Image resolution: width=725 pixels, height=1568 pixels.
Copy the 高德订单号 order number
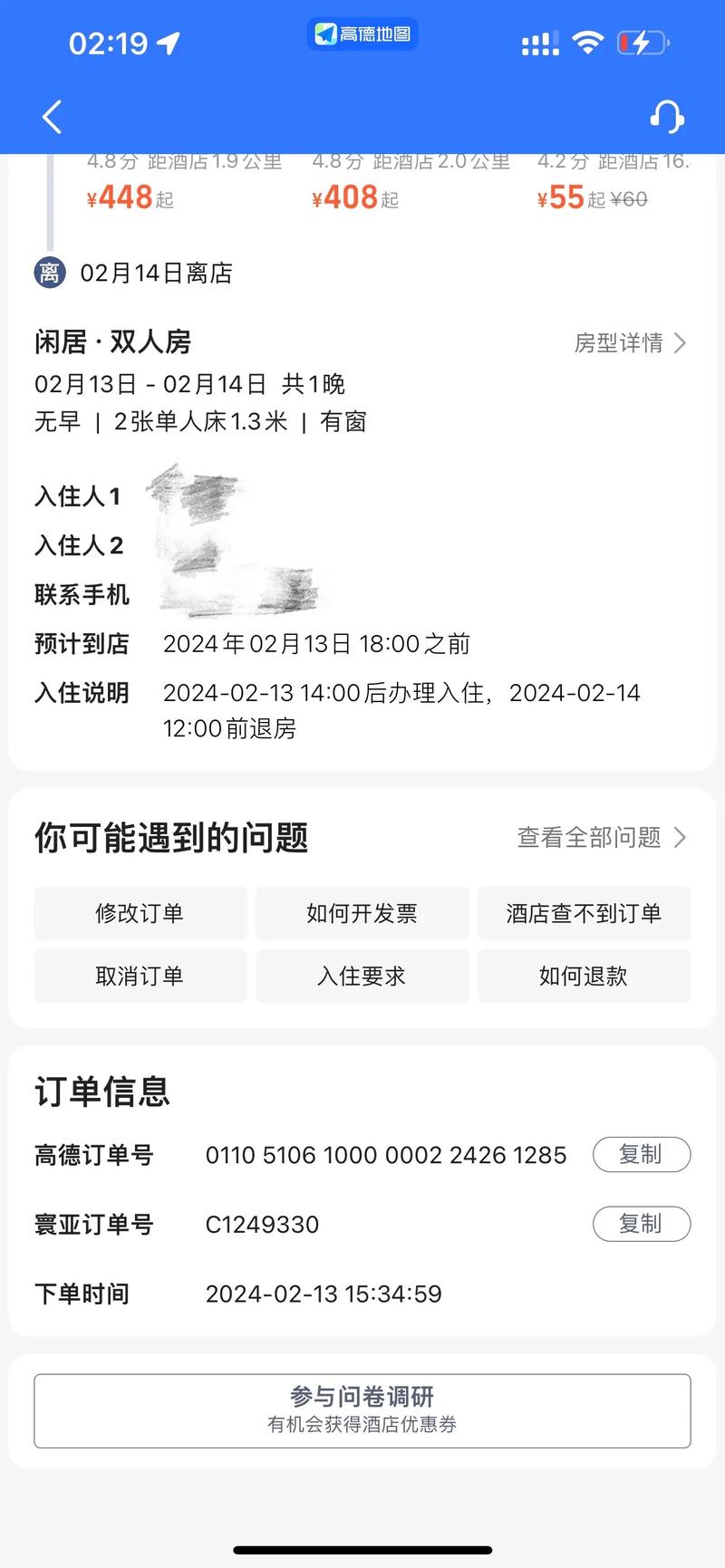pyautogui.click(x=642, y=1155)
